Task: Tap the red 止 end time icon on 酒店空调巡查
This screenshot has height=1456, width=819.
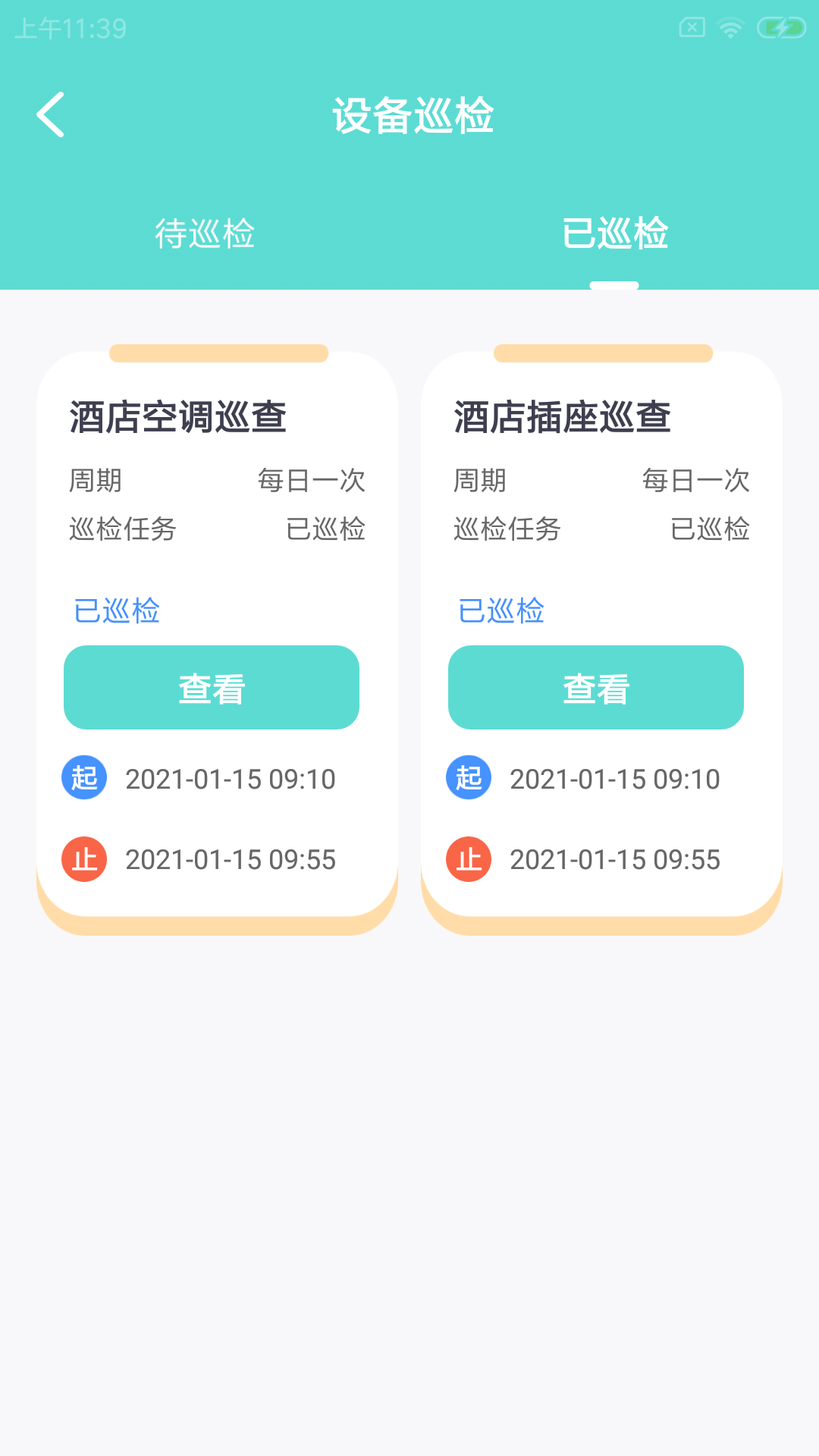Action: 84,859
